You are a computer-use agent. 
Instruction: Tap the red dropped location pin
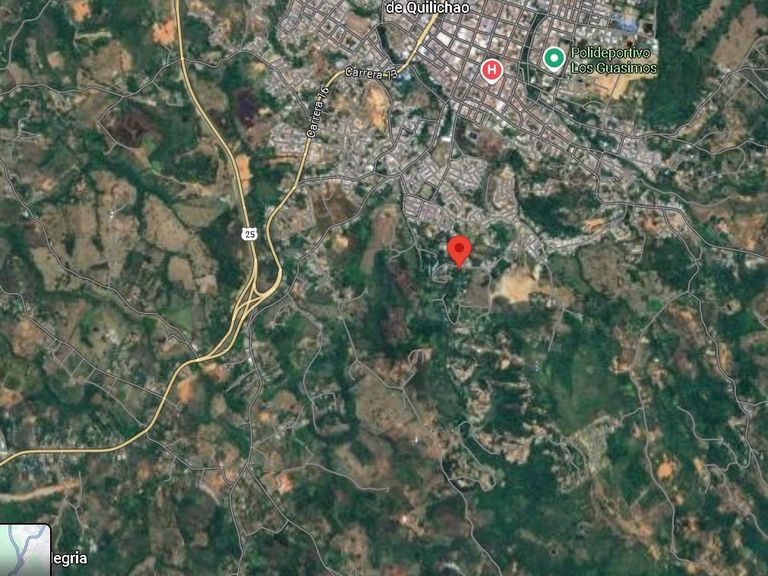[459, 250]
